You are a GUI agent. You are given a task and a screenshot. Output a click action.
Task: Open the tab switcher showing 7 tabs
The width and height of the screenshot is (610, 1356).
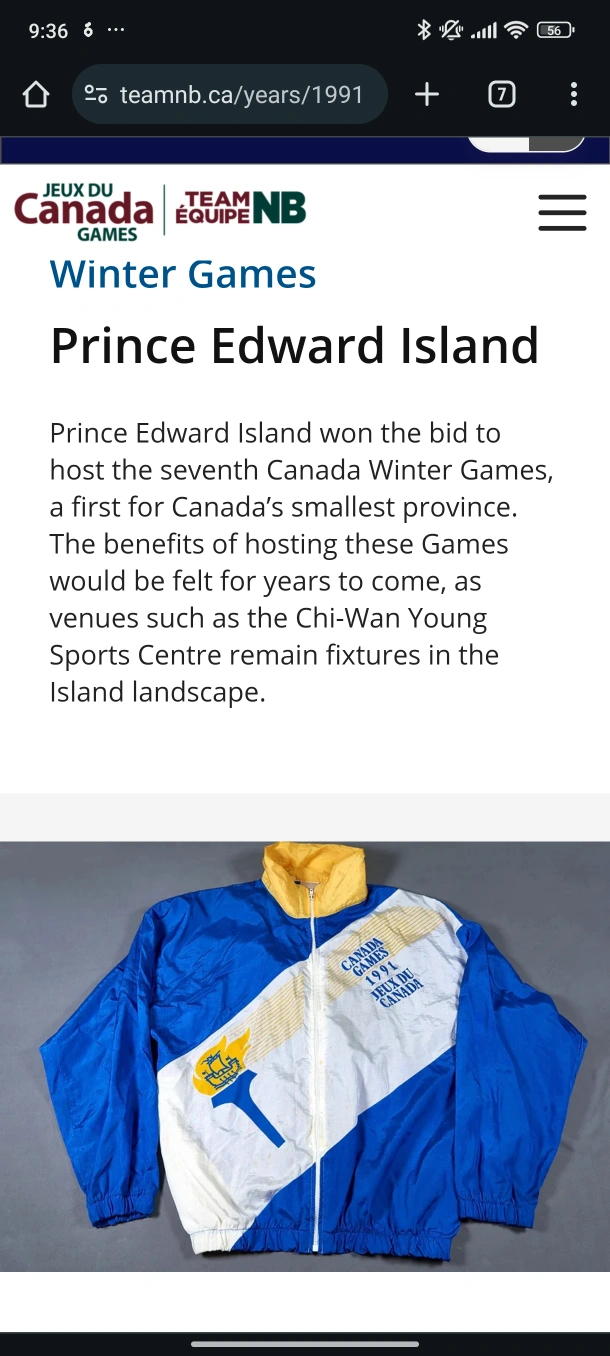(x=501, y=95)
